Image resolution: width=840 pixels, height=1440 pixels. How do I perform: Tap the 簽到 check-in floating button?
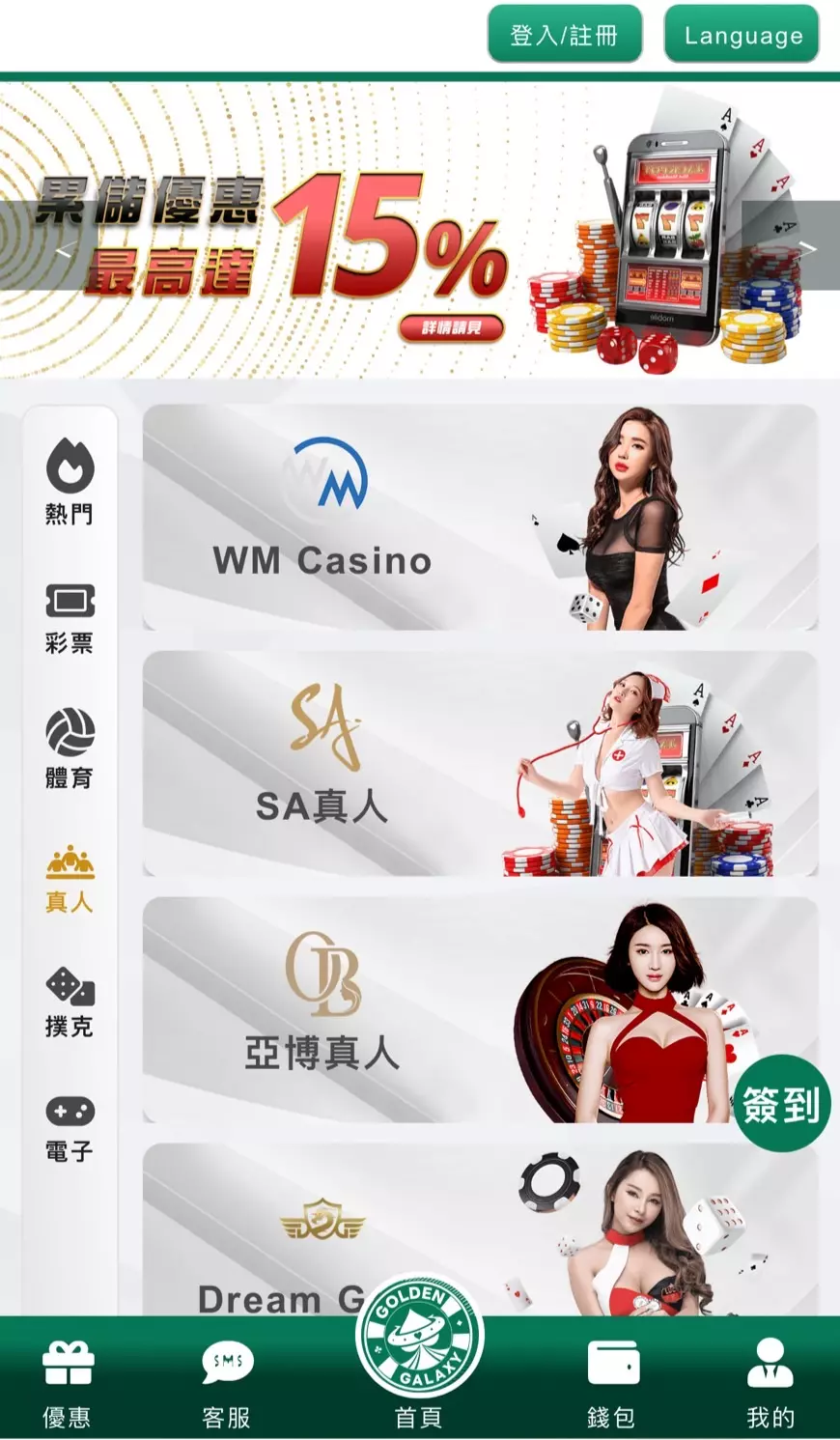coord(780,1104)
